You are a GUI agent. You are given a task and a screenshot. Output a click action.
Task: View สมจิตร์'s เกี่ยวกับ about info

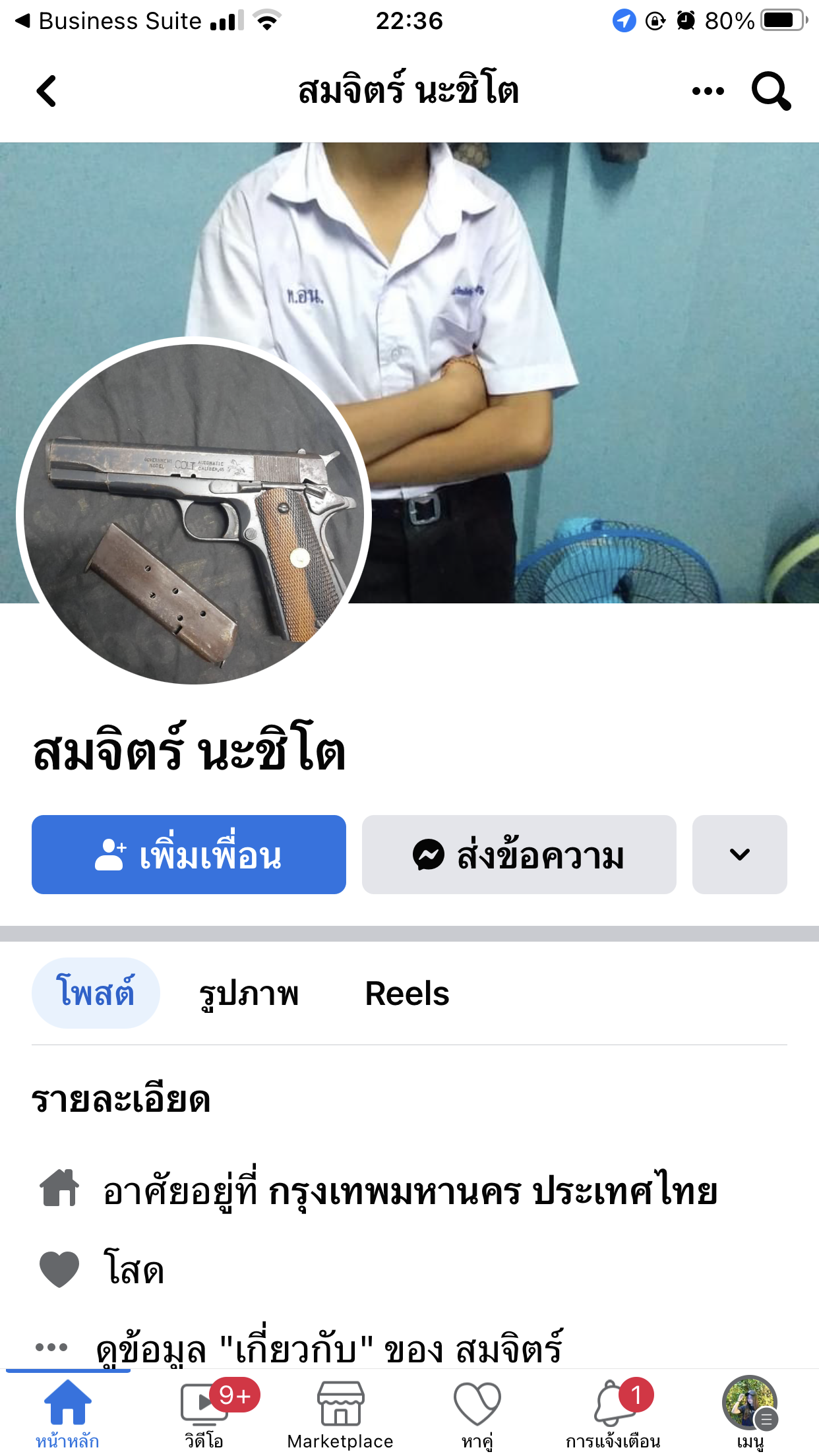click(328, 1349)
